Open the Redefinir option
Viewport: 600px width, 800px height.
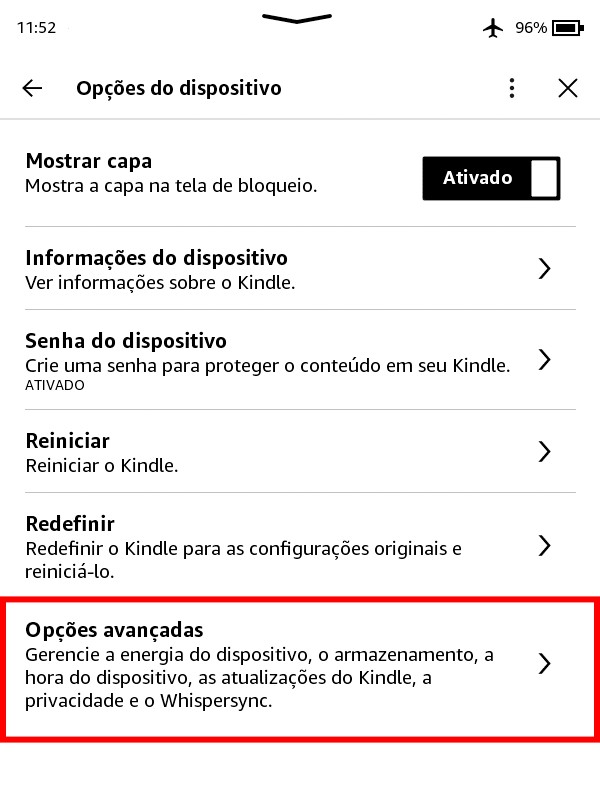(290, 546)
